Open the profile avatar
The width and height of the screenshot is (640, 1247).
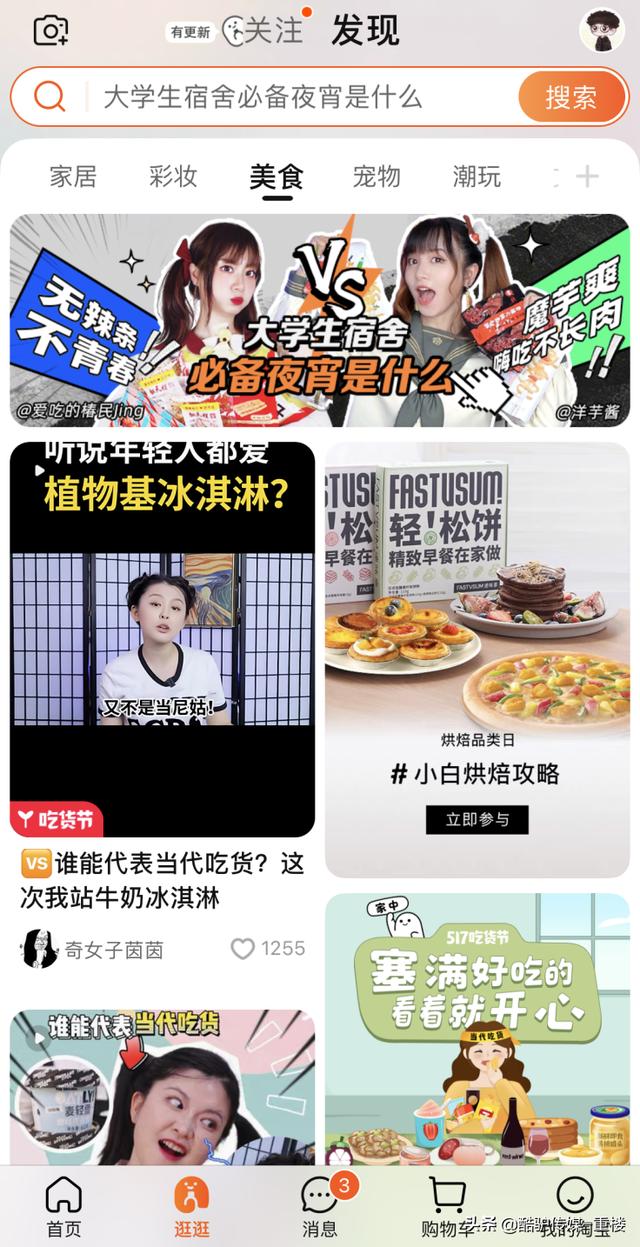click(x=602, y=31)
